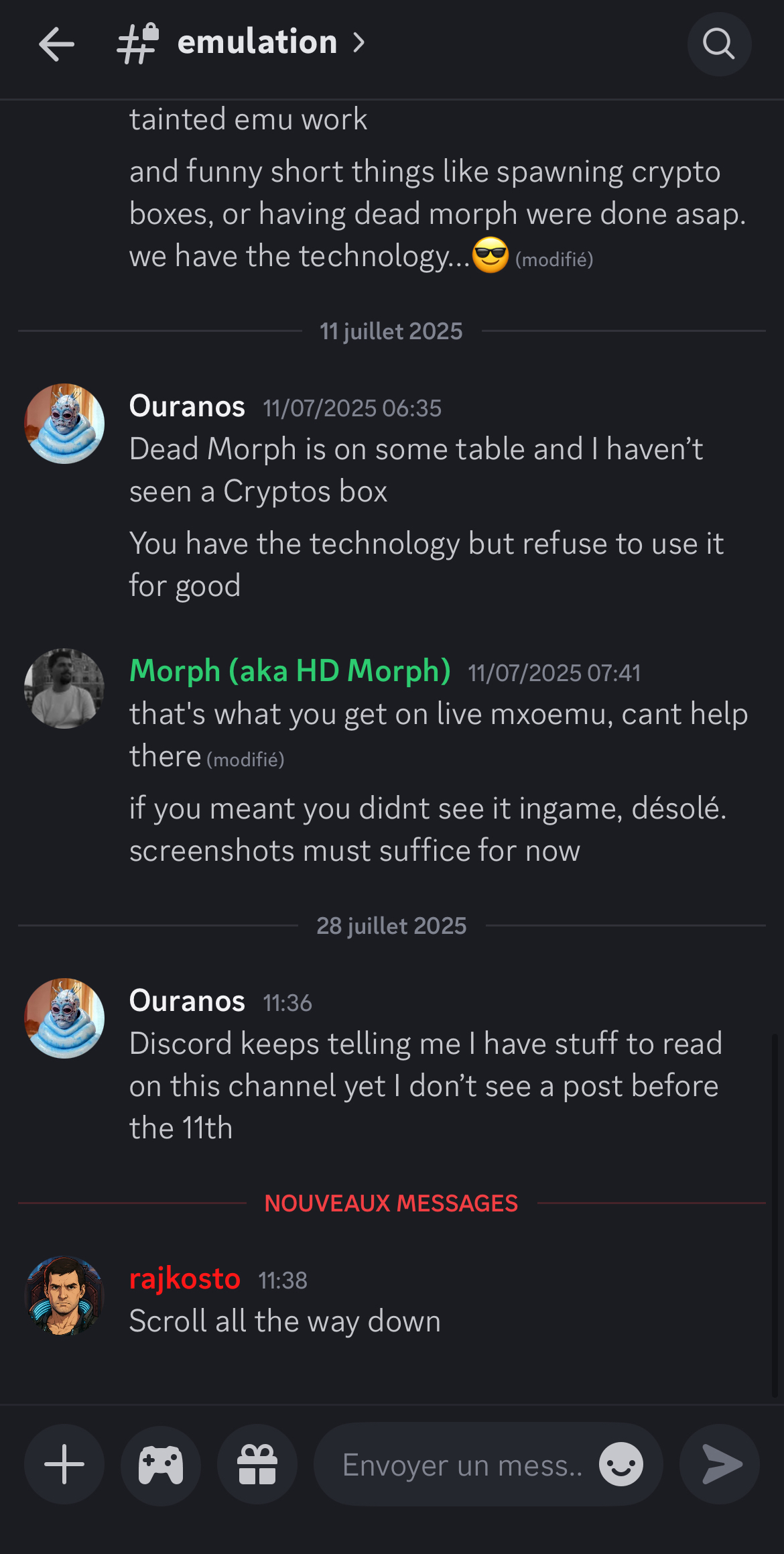Open the emoji picker
Image resolution: width=784 pixels, height=1554 pixels.
[x=621, y=1464]
